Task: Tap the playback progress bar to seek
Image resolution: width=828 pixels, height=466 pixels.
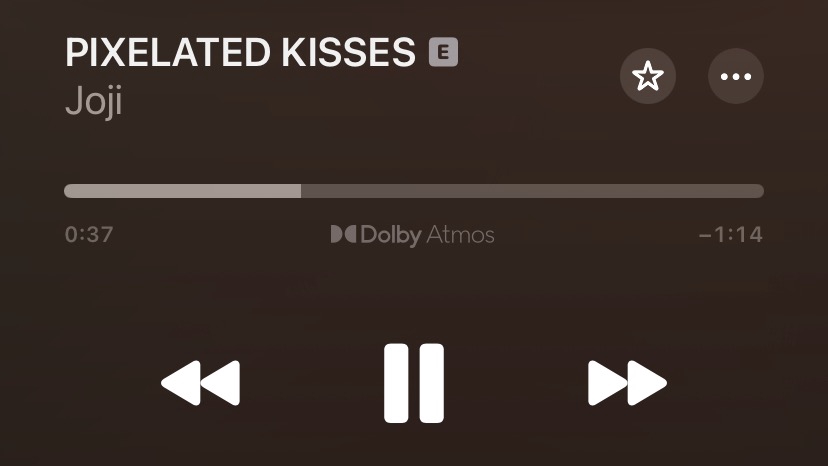Action: click(x=413, y=191)
